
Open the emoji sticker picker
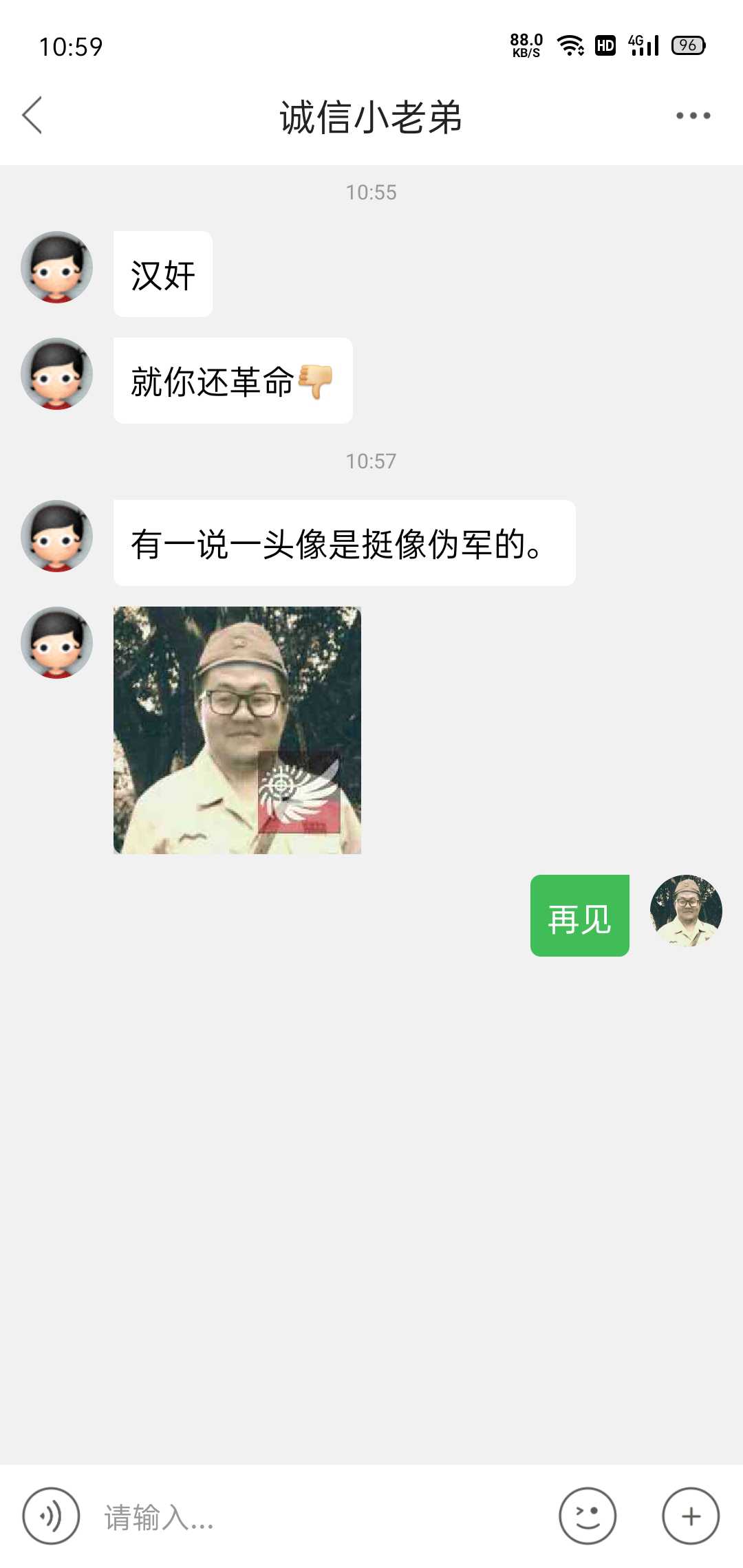588,1516
